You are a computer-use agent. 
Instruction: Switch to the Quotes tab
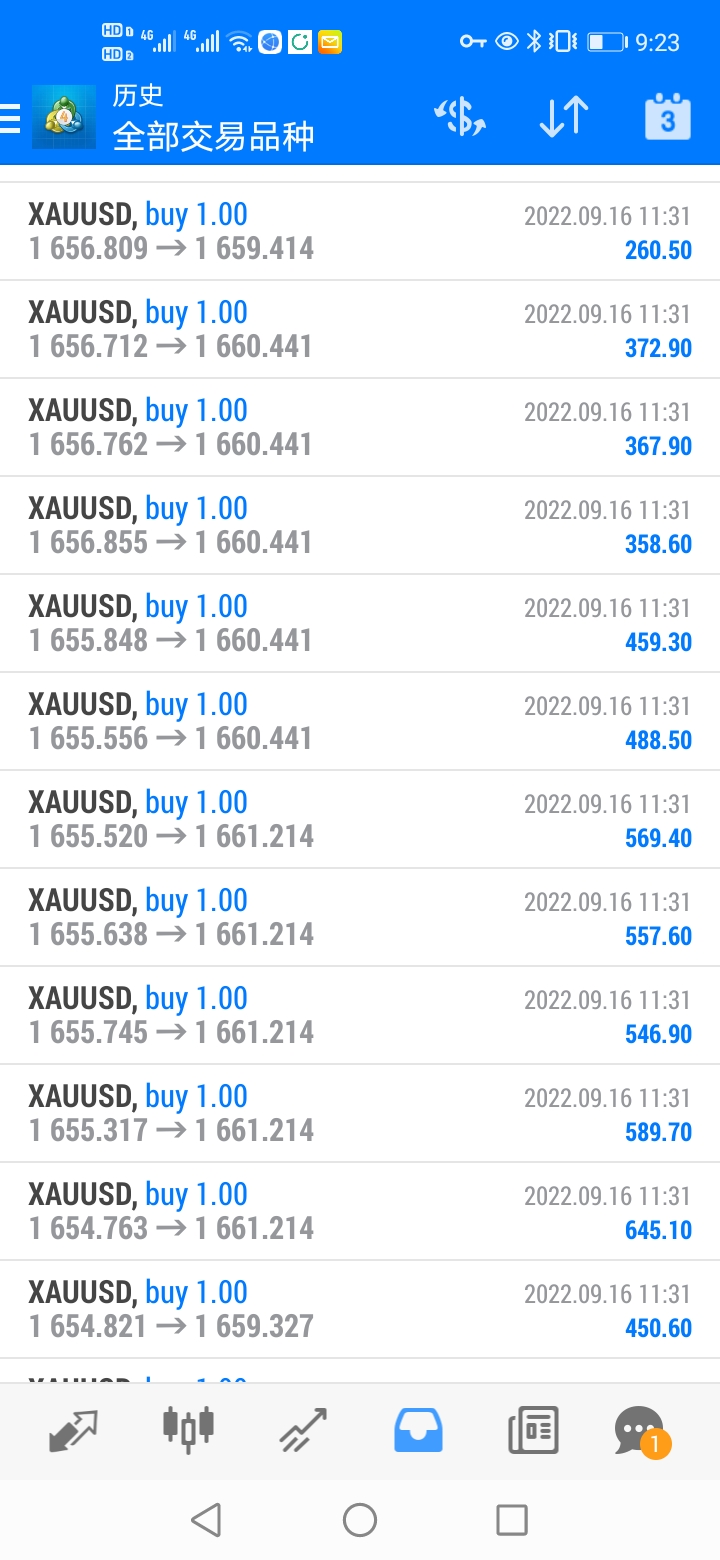click(x=74, y=1430)
